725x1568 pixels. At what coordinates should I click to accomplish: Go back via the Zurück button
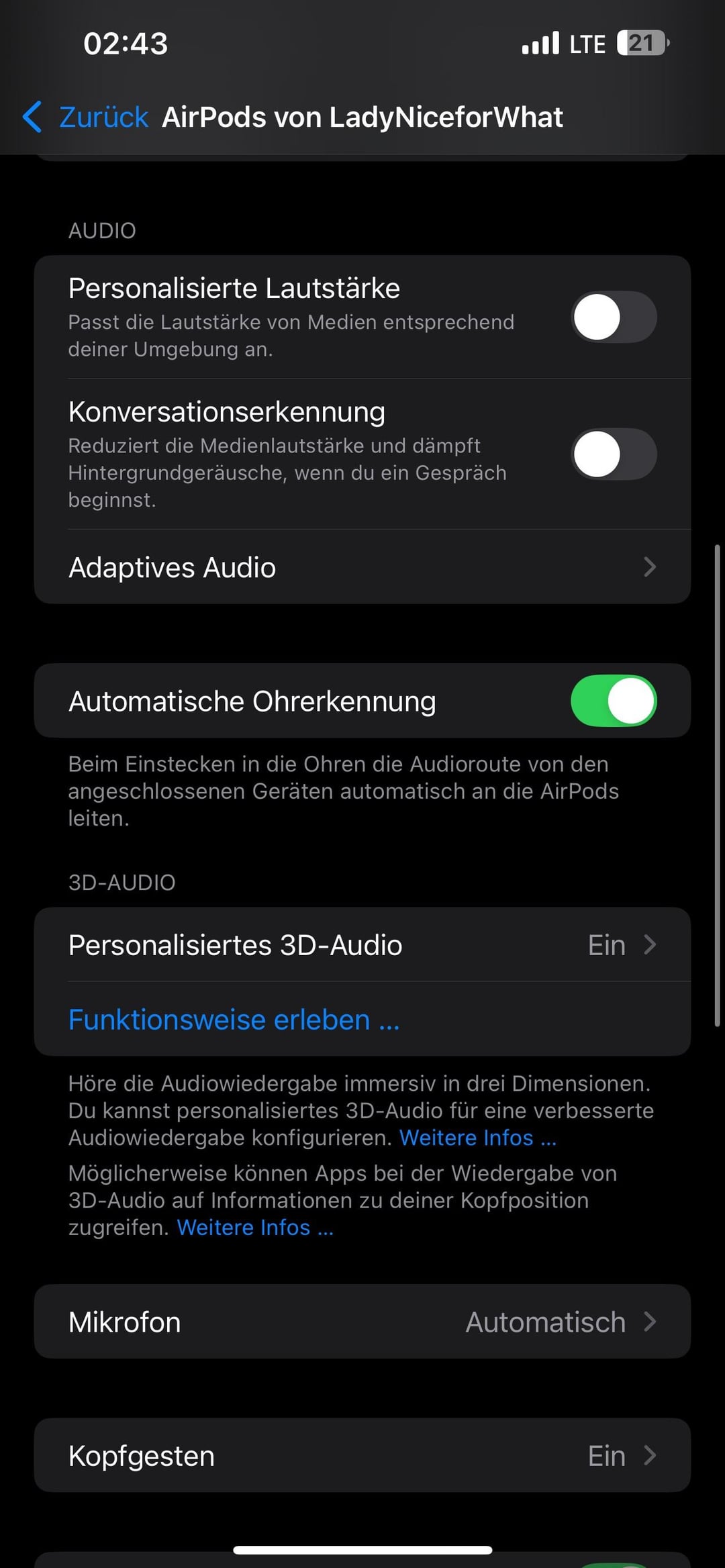pos(85,117)
